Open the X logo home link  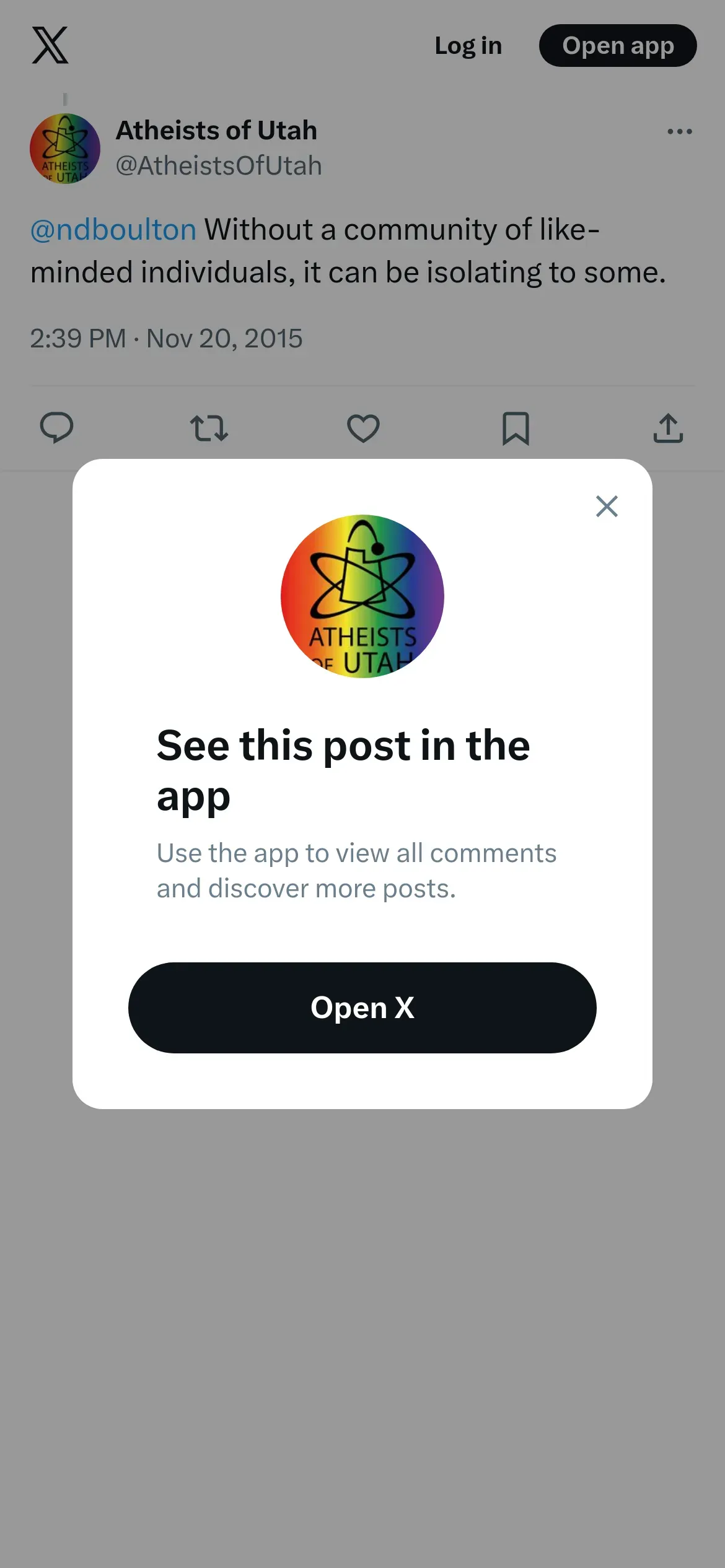coord(50,45)
